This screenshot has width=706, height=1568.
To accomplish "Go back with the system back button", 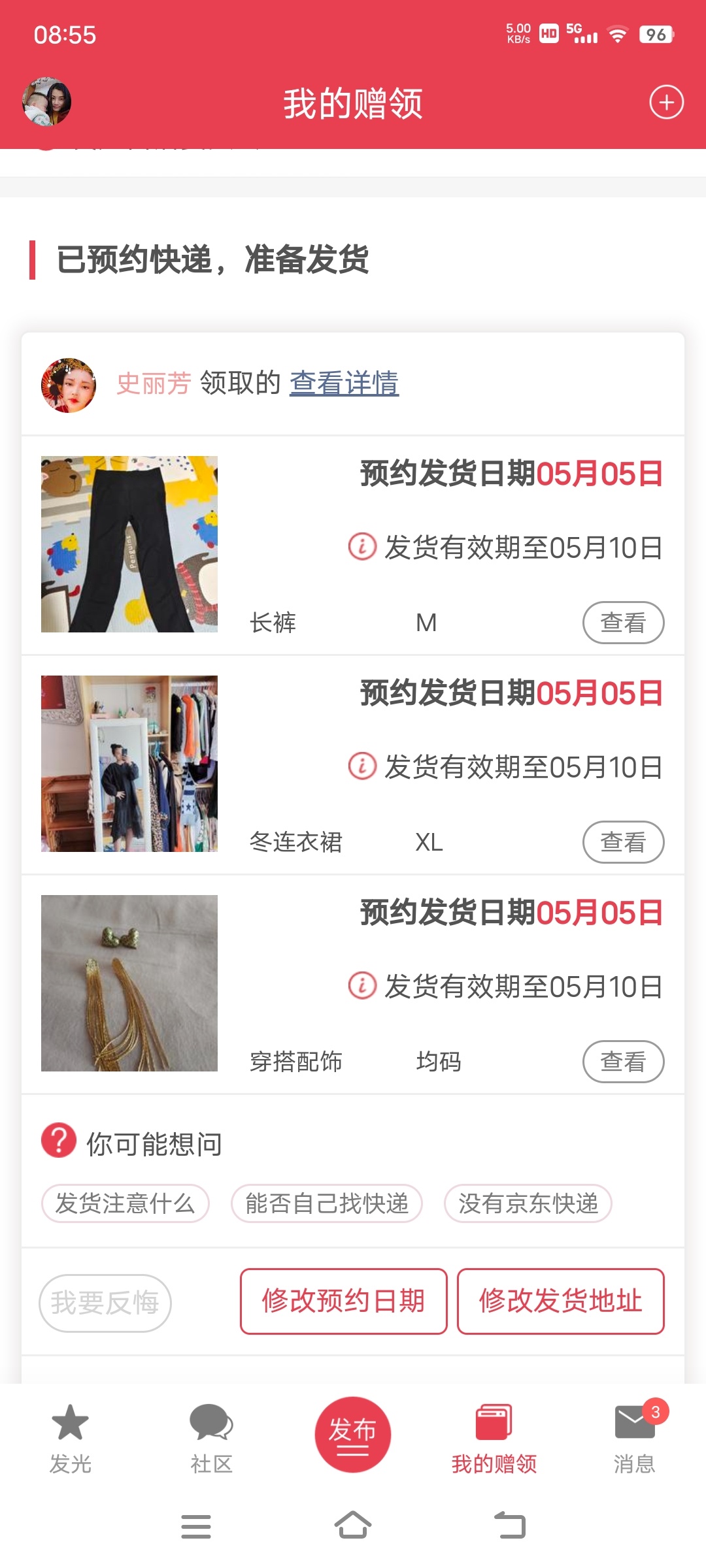I will 510,1526.
